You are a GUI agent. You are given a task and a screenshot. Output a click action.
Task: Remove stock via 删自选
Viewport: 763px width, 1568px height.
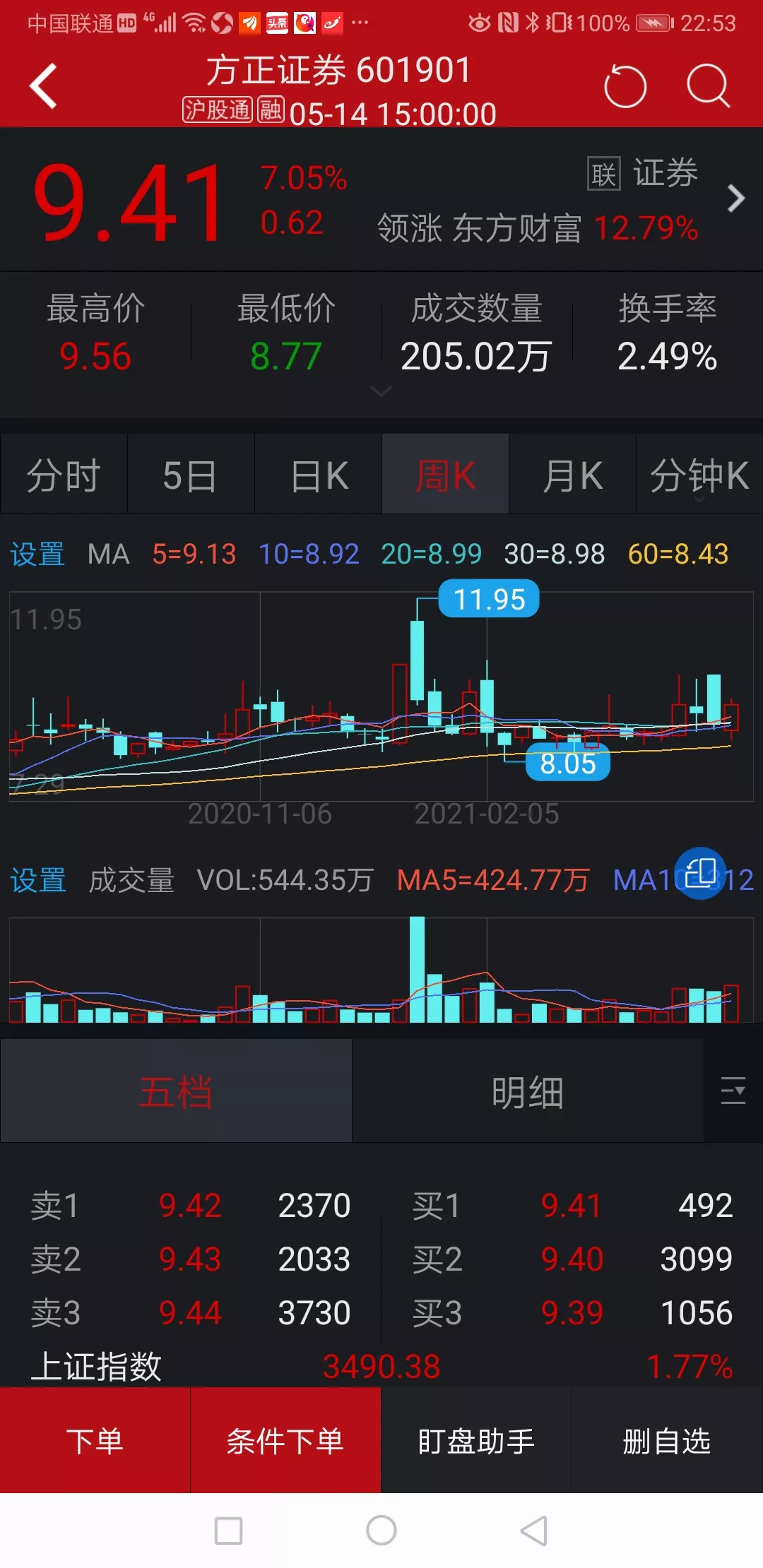[x=667, y=1441]
